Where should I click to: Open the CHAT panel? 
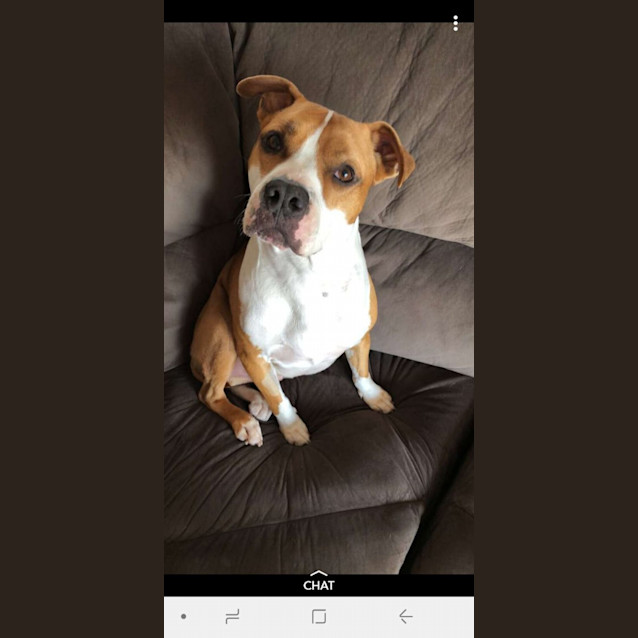click(x=319, y=583)
